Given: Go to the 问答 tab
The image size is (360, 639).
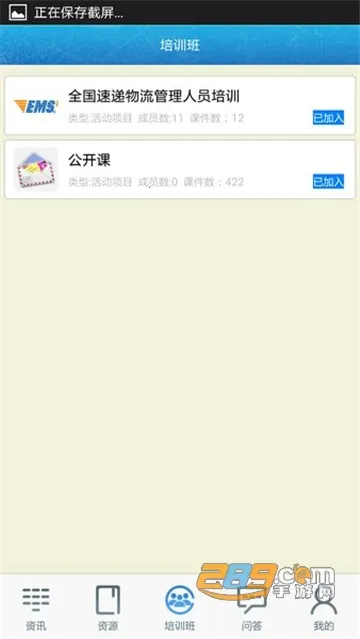Looking at the screenshot, I should tap(252, 608).
